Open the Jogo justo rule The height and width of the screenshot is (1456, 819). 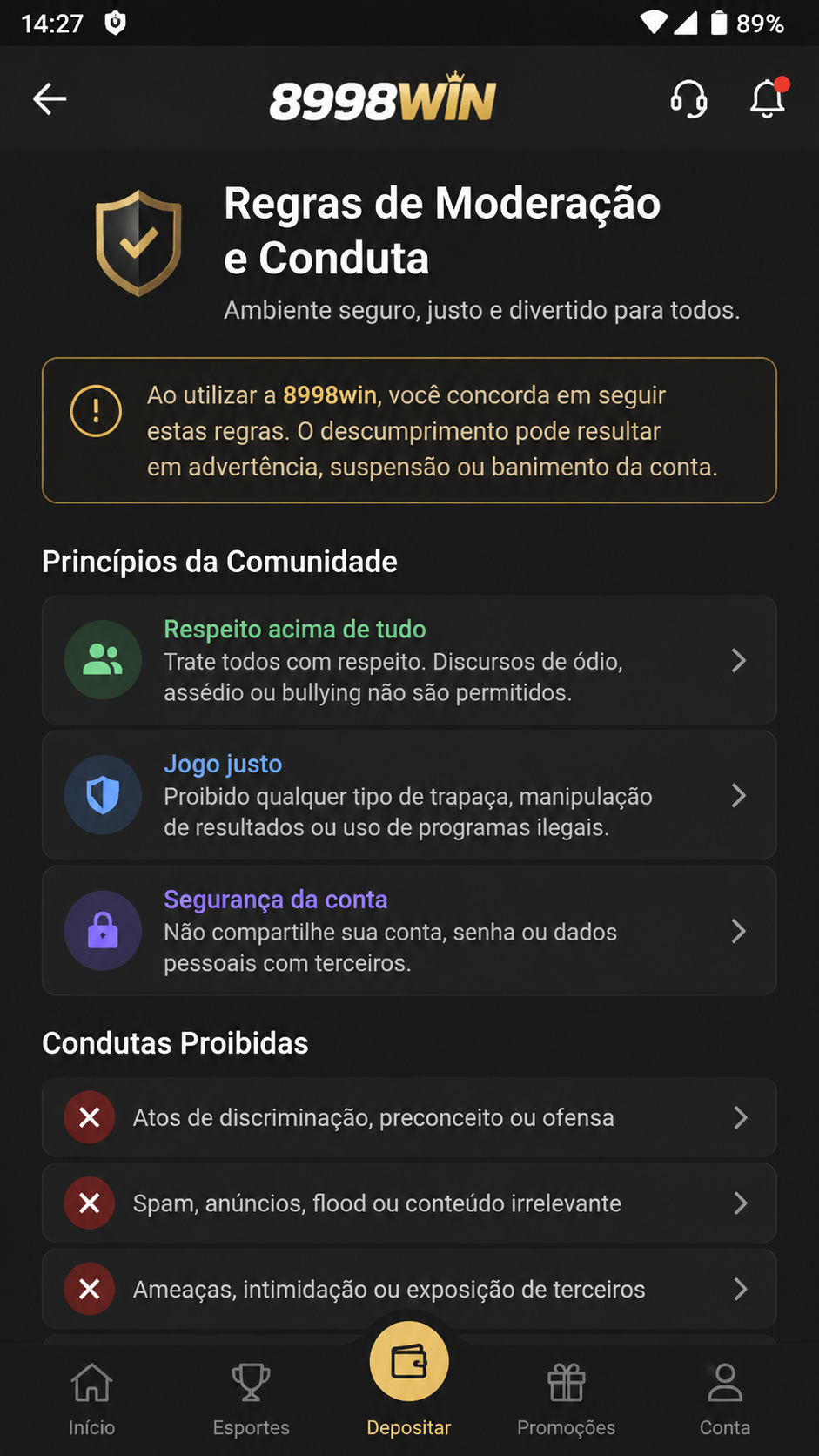point(409,795)
